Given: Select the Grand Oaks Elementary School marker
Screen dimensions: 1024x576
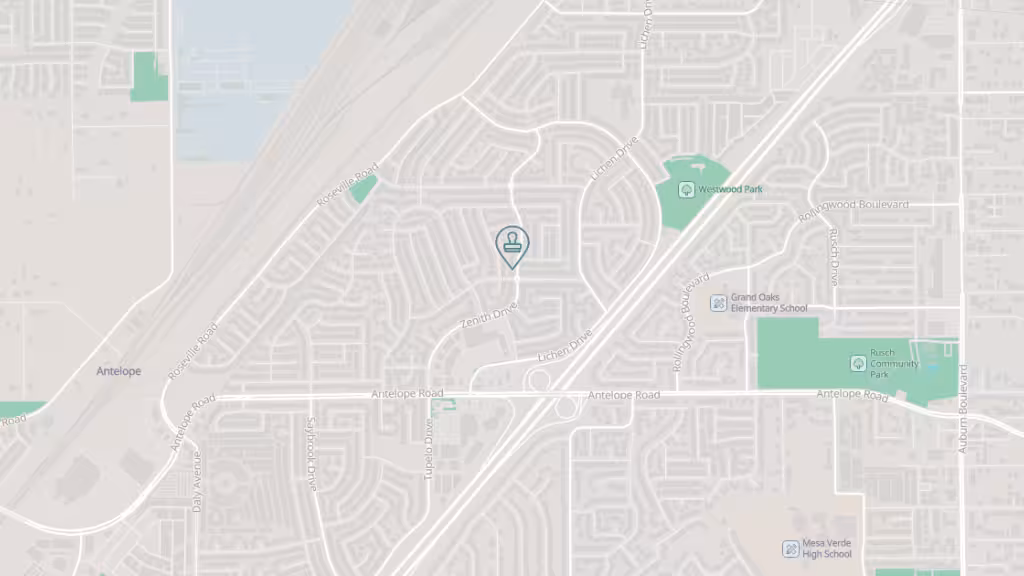Looking at the screenshot, I should [x=718, y=303].
